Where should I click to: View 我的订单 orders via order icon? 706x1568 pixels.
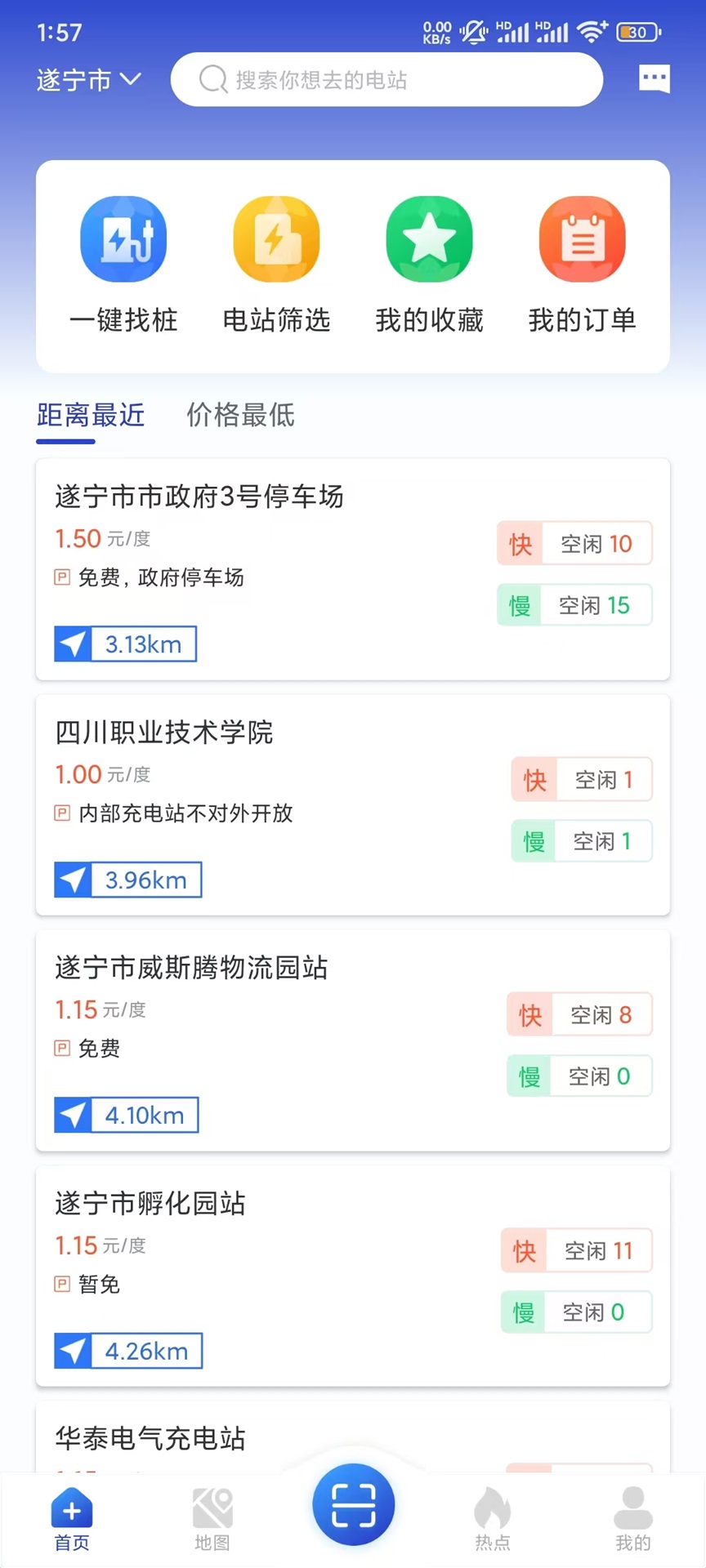coord(582,260)
